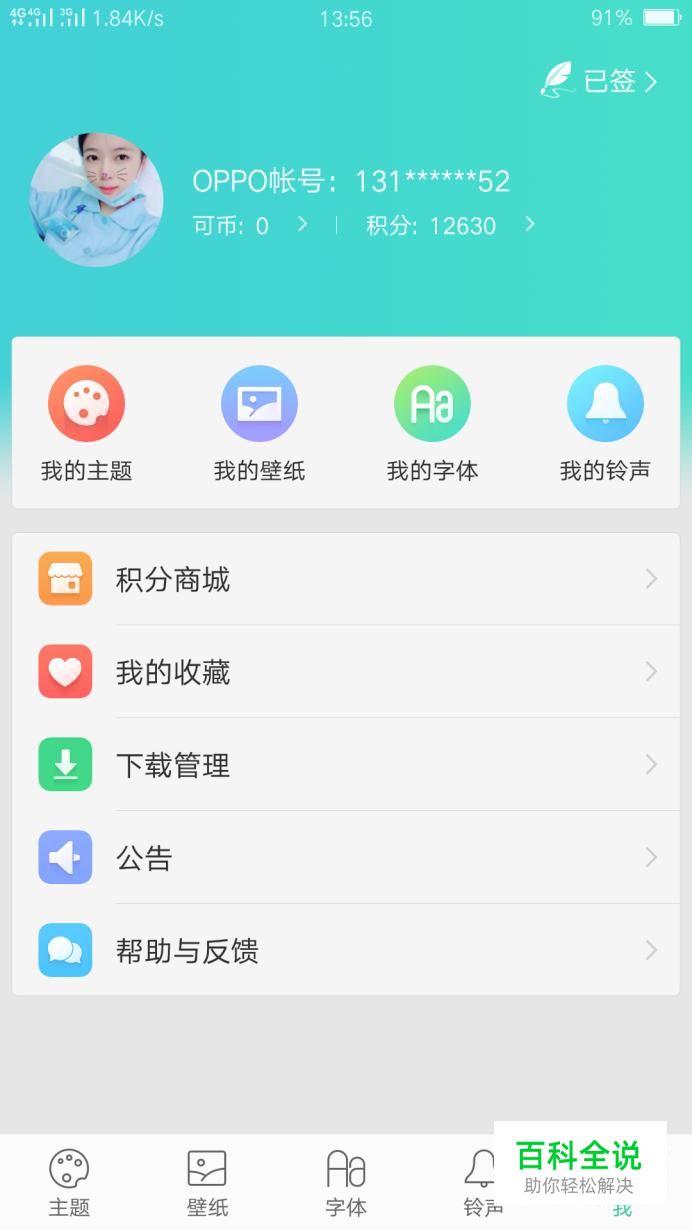
Task: Go to 下载管理
Action: (x=346, y=765)
